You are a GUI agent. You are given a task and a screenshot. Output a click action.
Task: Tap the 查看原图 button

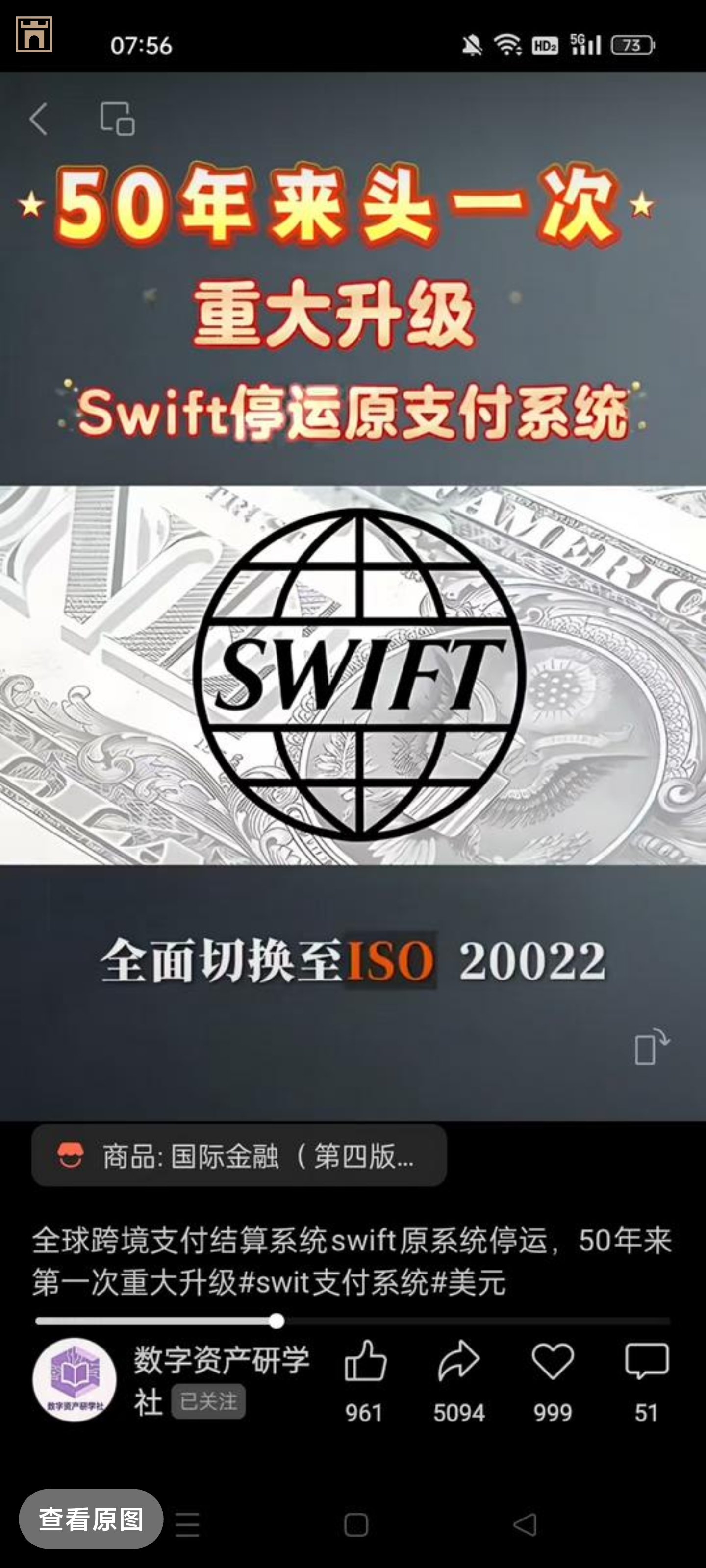click(91, 1519)
